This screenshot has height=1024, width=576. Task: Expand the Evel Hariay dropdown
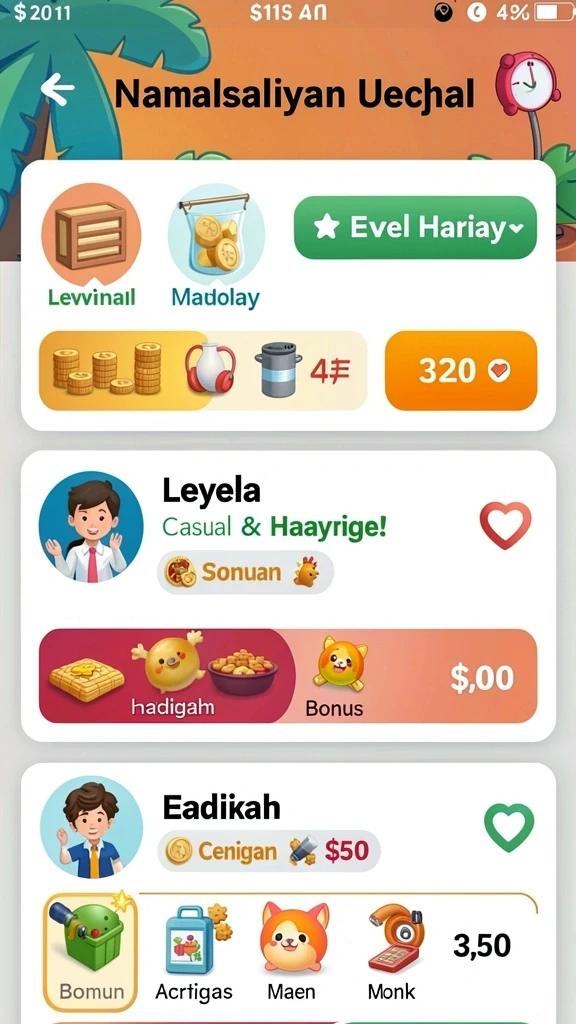tap(415, 227)
